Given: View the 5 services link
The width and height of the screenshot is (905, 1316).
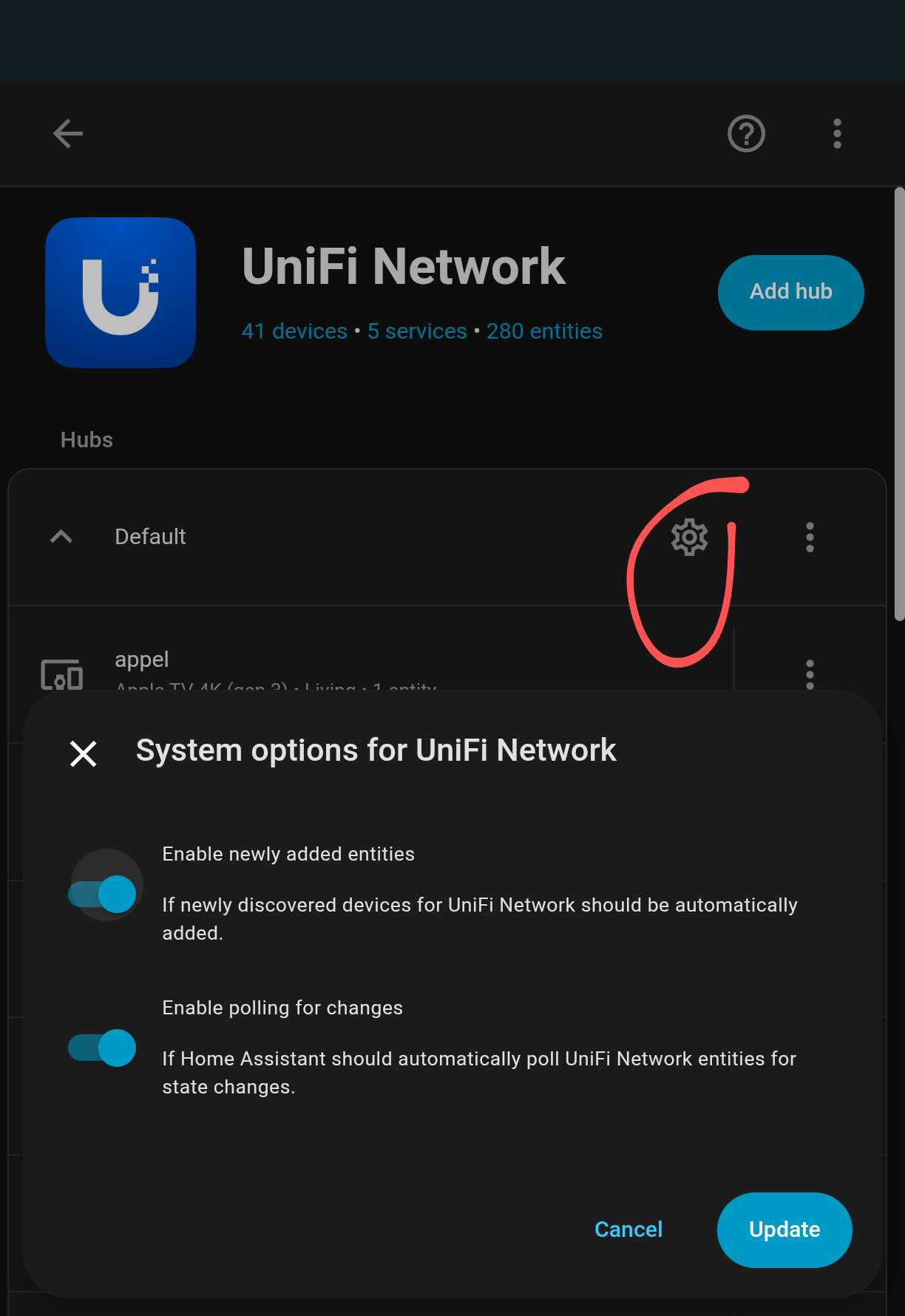Looking at the screenshot, I should tap(417, 331).
